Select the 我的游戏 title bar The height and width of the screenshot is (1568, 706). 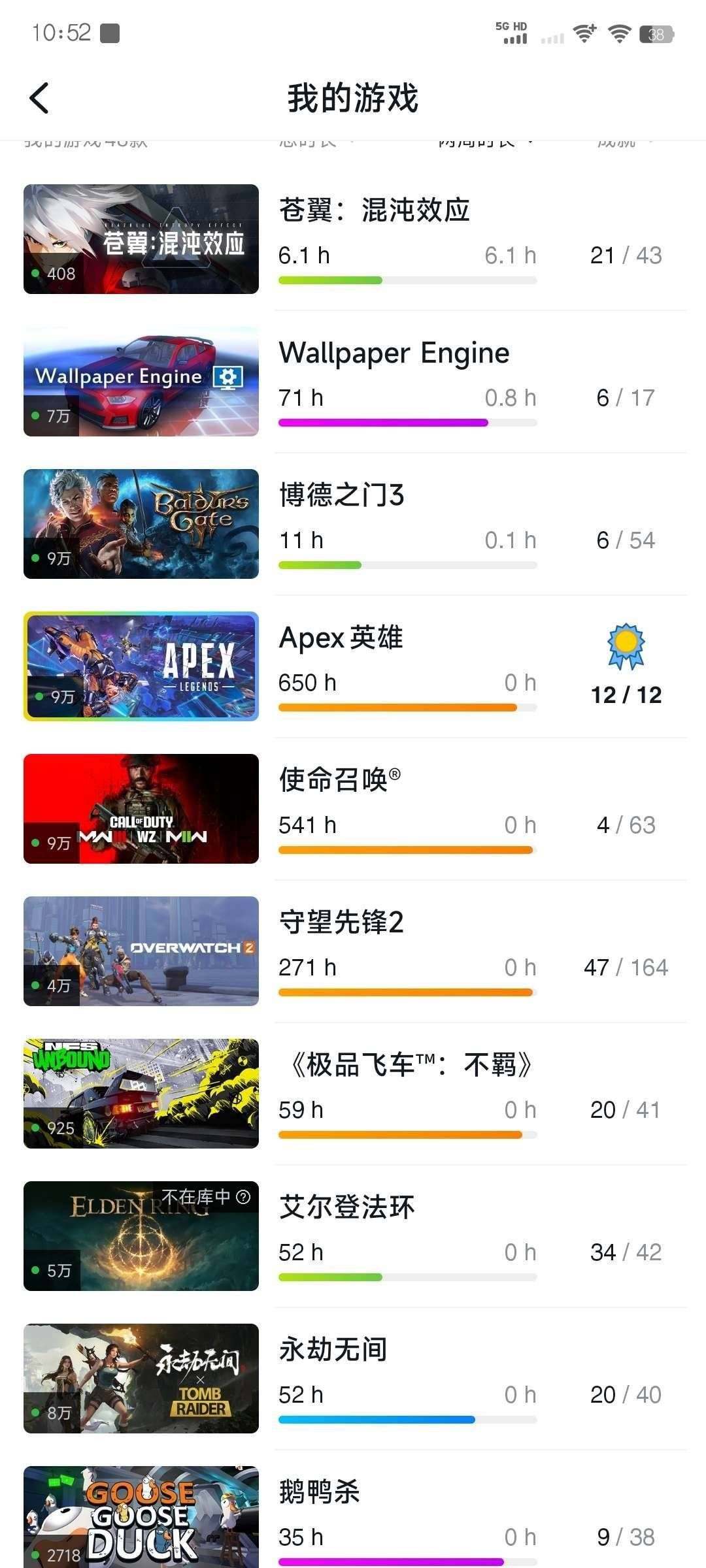353,97
